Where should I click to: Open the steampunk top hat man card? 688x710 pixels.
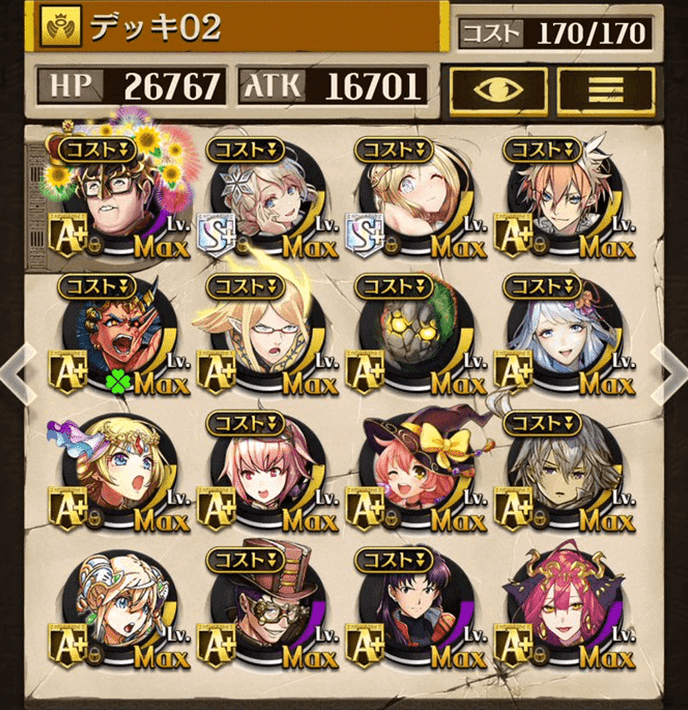(x=268, y=610)
